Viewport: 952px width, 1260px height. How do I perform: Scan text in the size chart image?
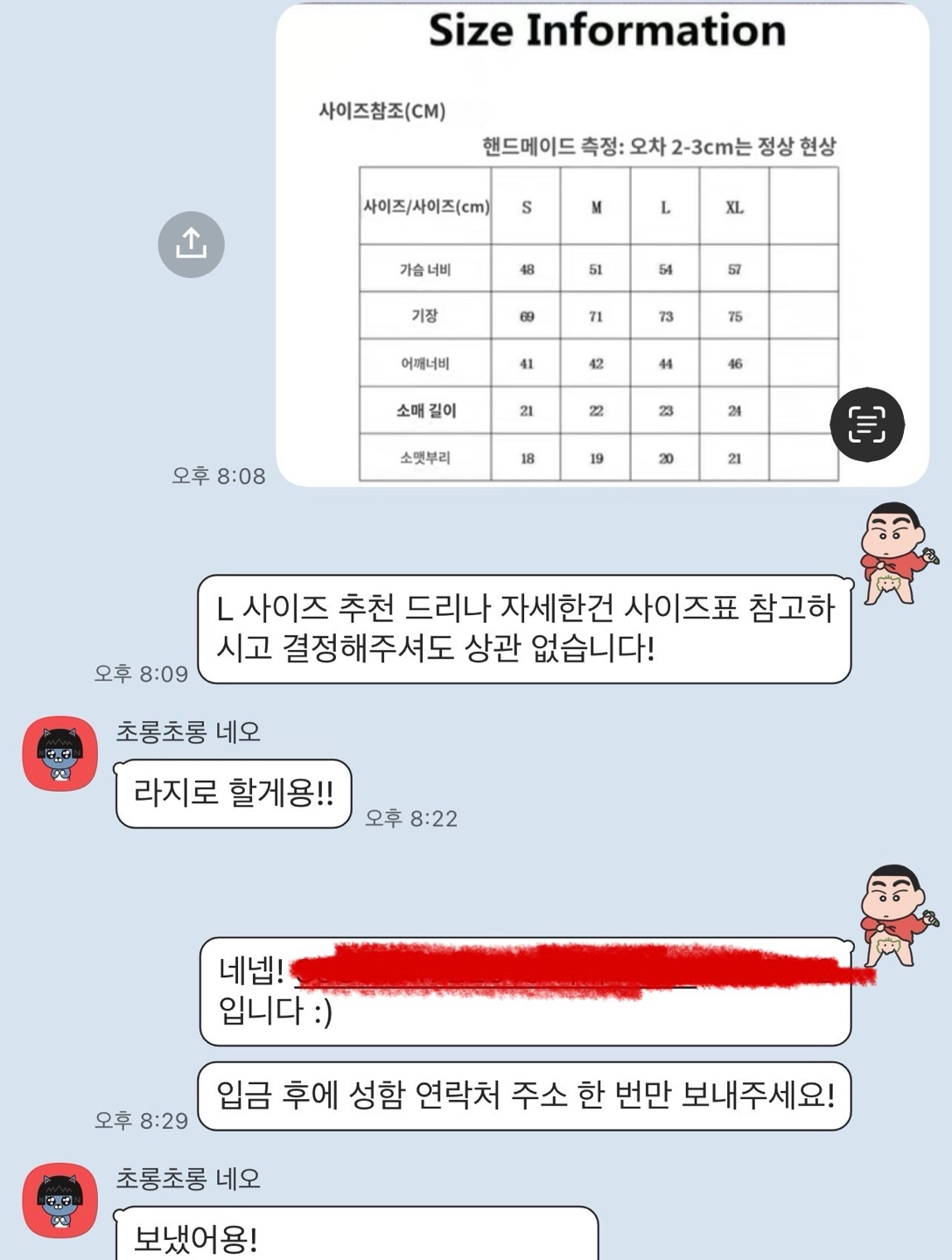(x=866, y=424)
